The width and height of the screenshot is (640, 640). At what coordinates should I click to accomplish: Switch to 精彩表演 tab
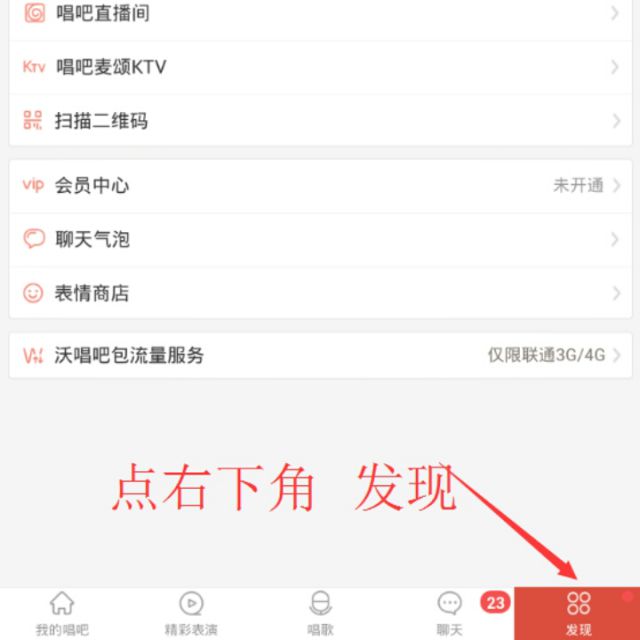click(x=190, y=613)
